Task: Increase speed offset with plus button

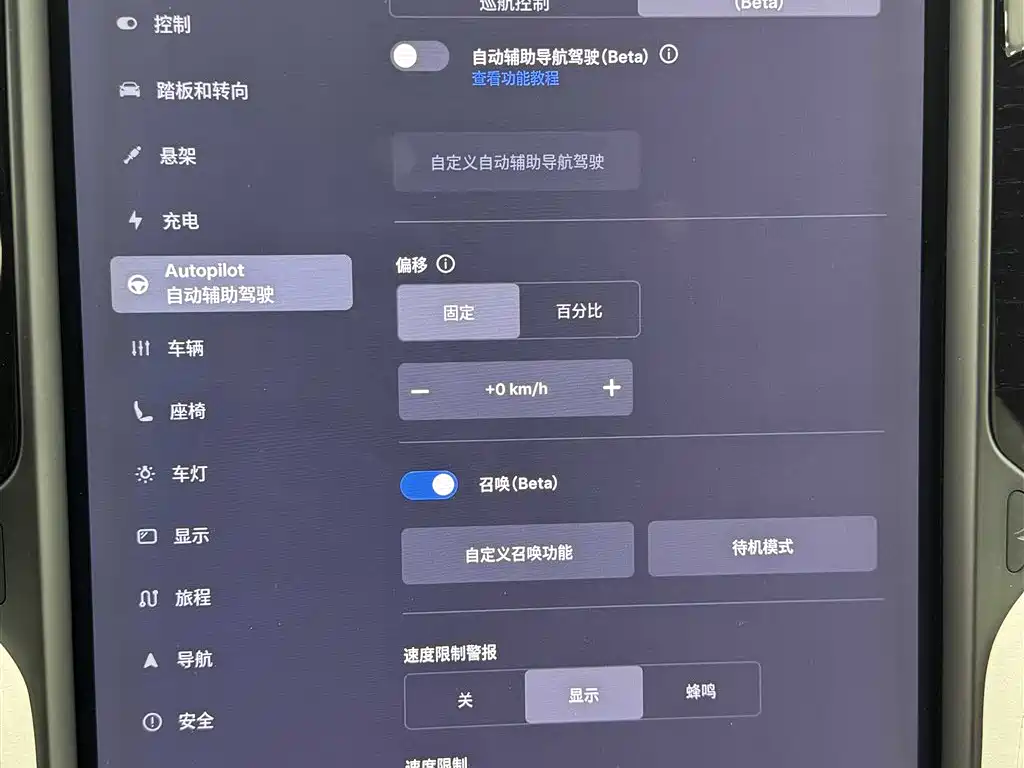Action: point(612,388)
